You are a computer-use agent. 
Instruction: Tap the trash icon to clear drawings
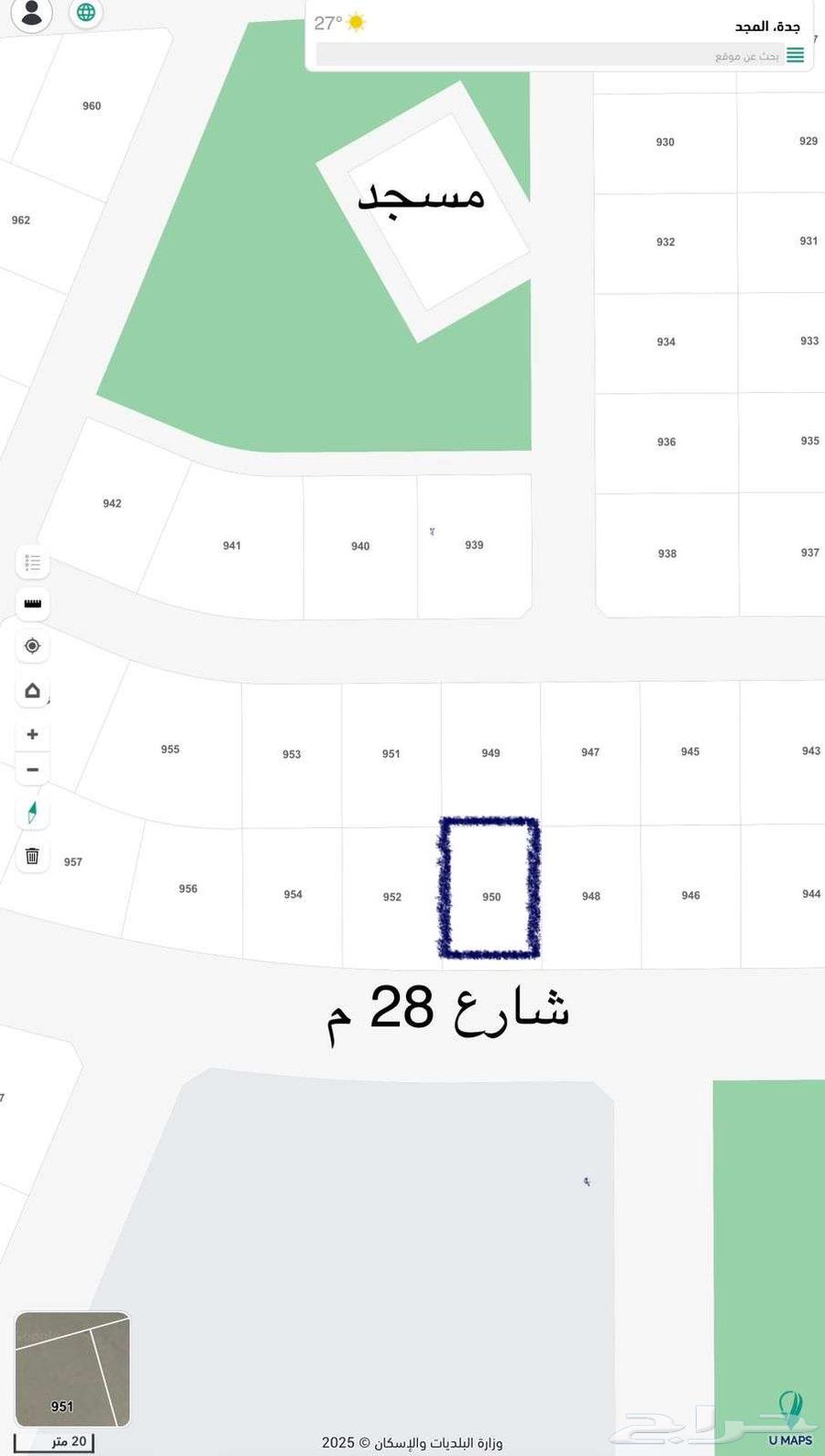tap(32, 856)
